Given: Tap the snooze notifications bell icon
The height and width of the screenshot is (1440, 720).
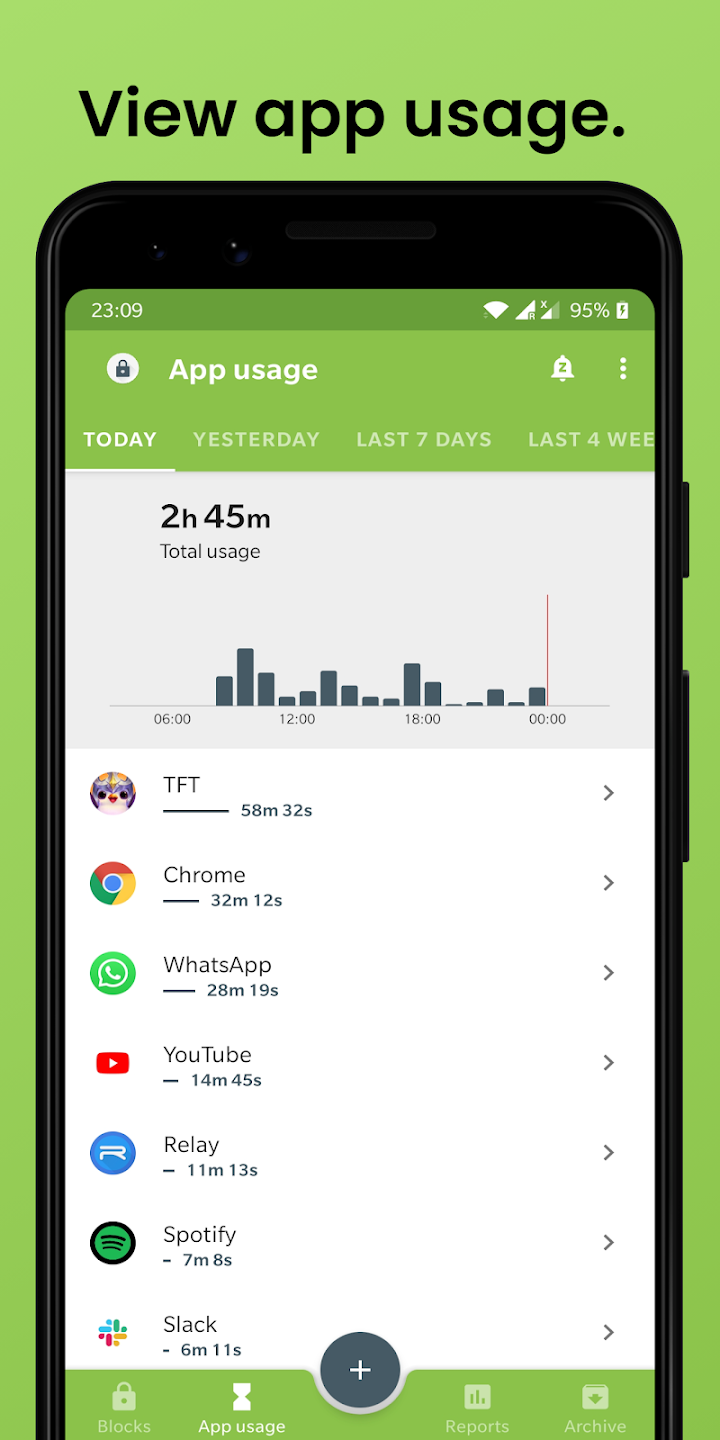Looking at the screenshot, I should click(562, 368).
